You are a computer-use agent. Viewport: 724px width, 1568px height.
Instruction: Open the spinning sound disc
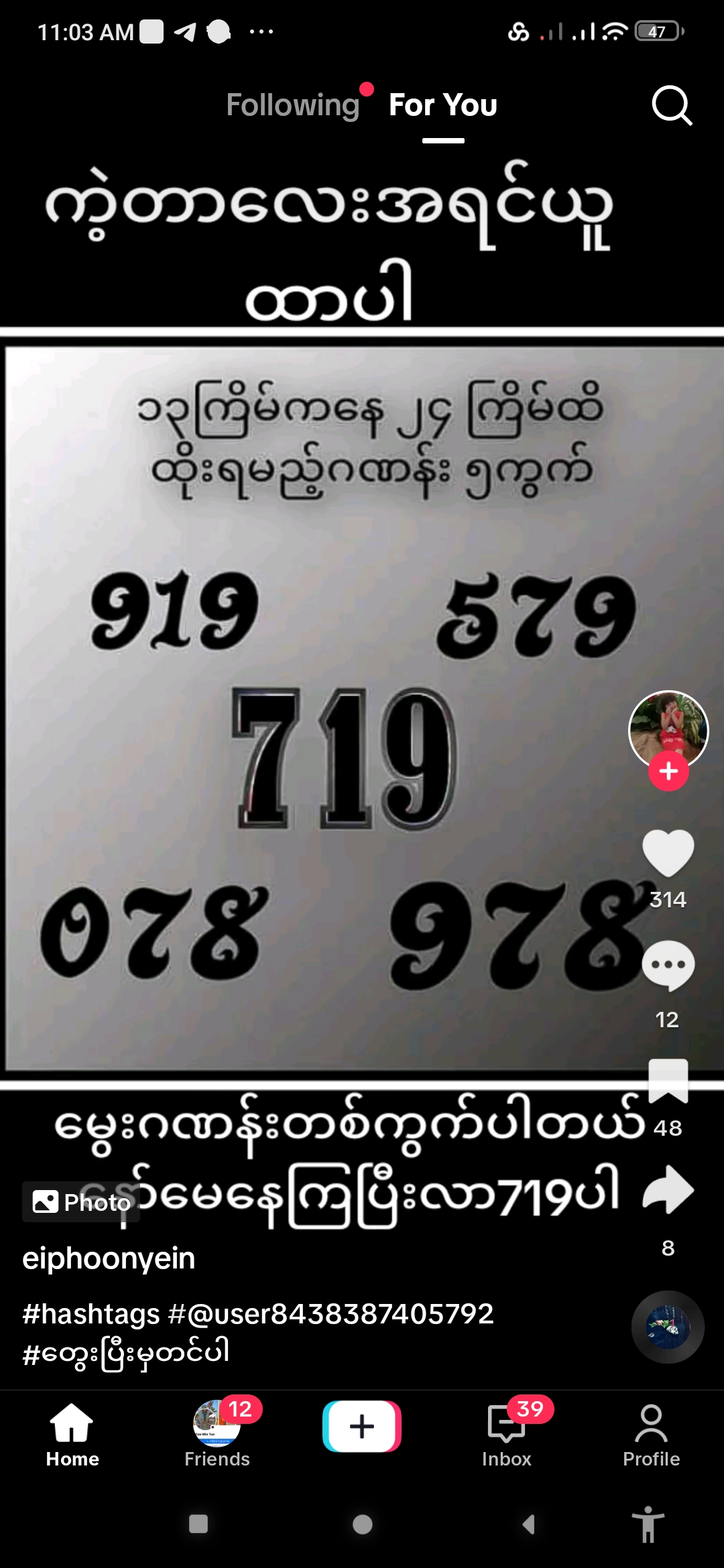click(668, 1327)
